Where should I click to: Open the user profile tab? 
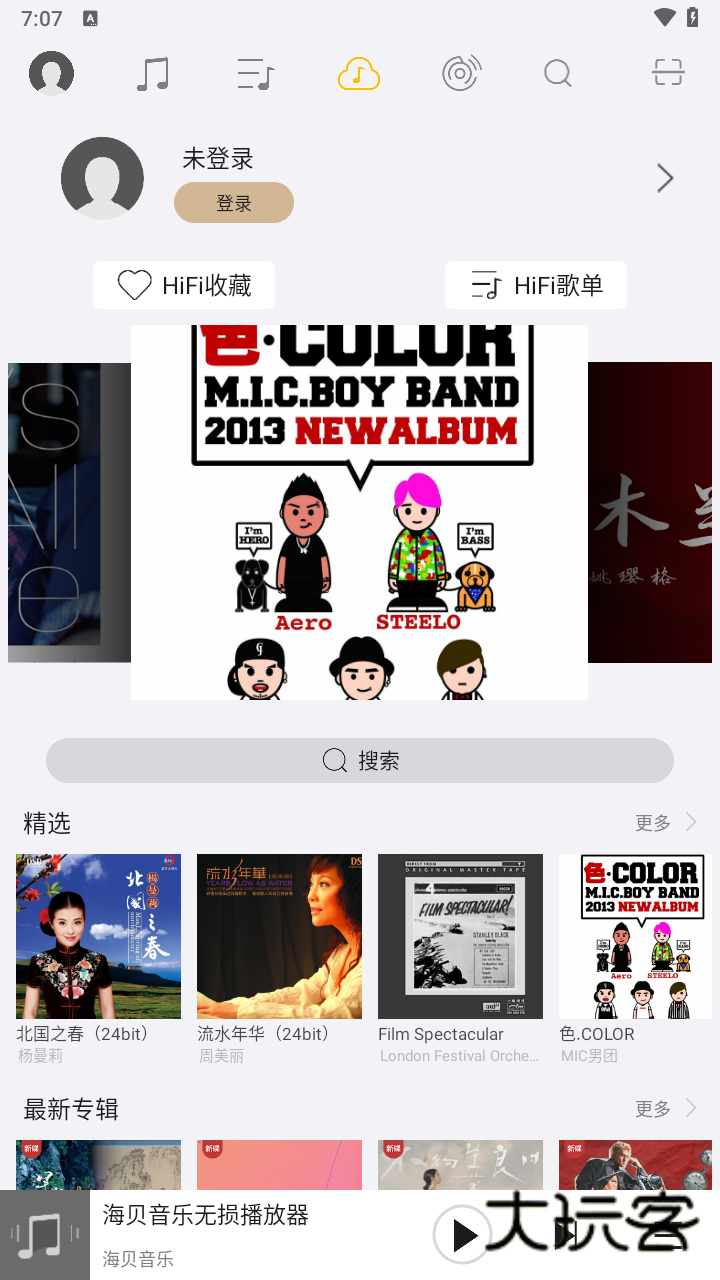pos(51,73)
